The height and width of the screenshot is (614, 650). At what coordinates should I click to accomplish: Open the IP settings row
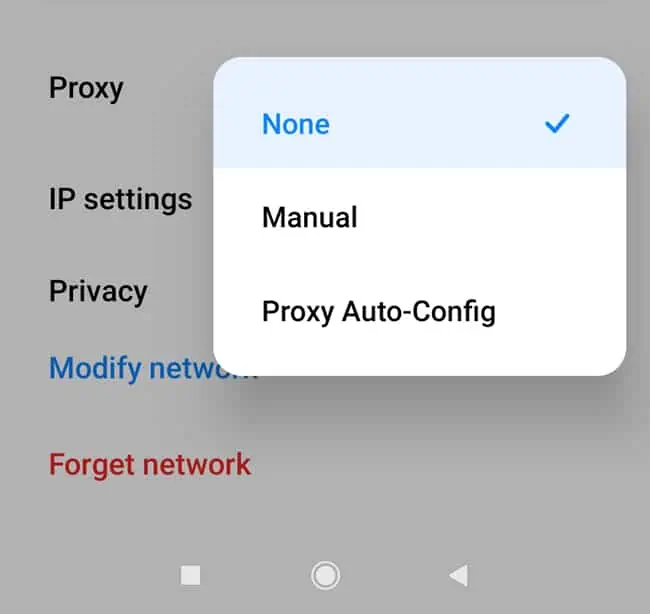click(120, 198)
